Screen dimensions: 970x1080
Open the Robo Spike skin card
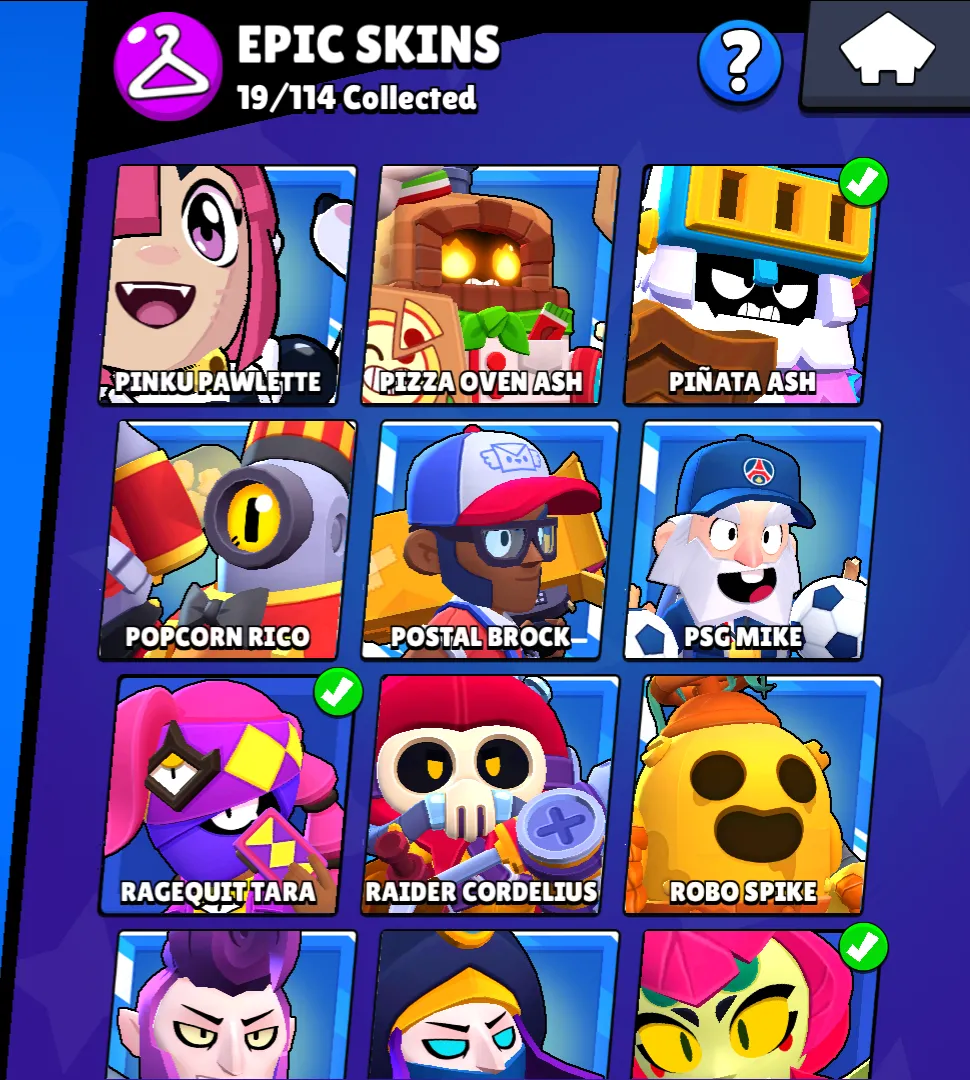coord(752,795)
